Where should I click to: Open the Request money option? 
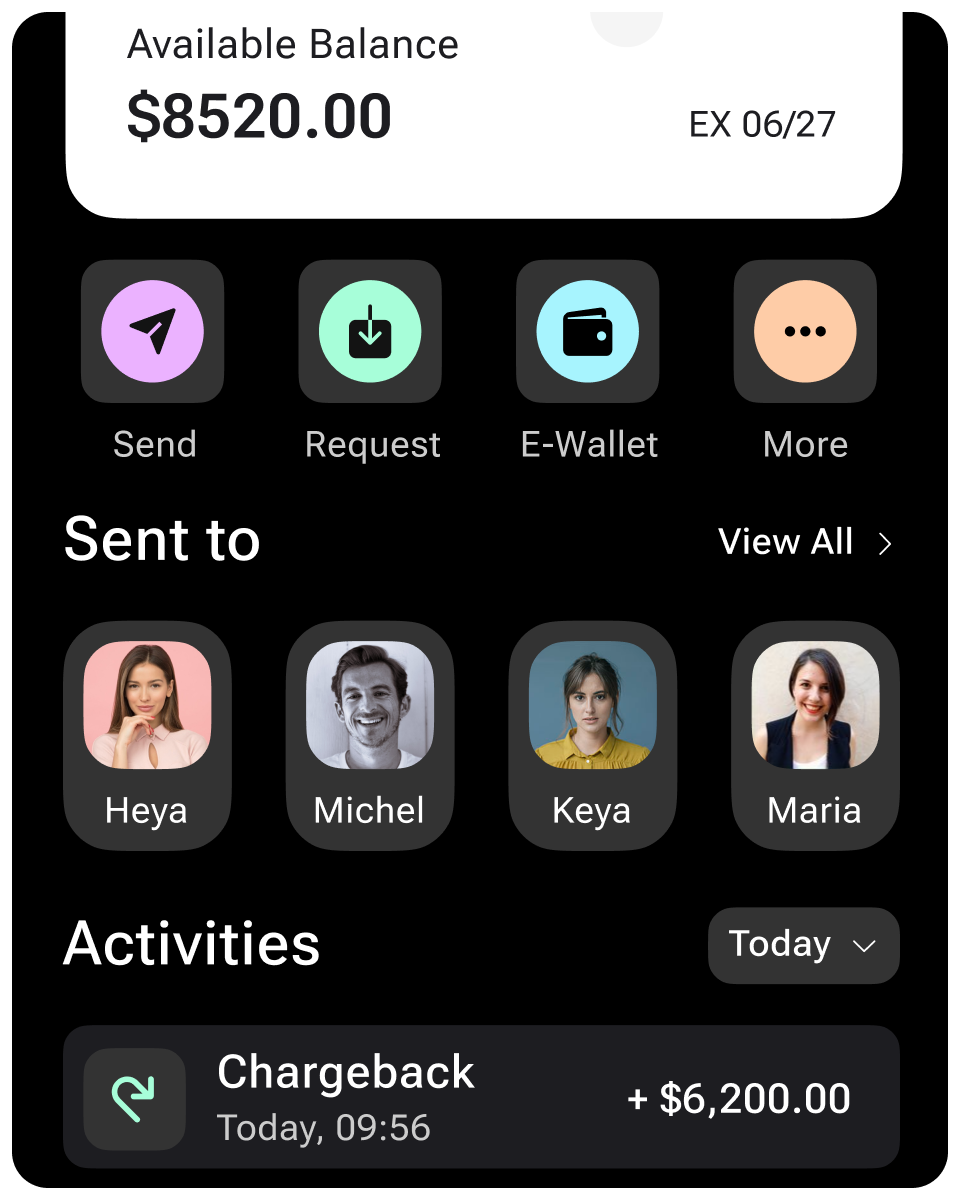point(370,332)
